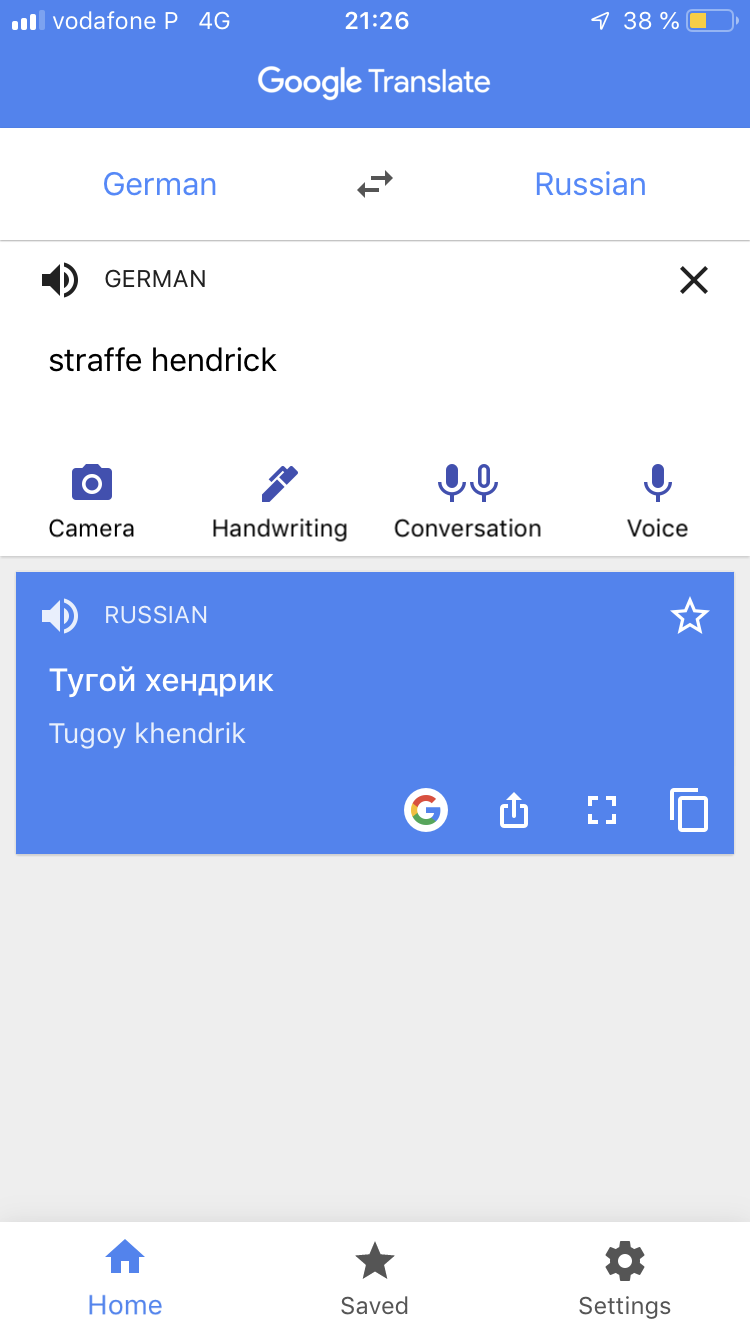Start Conversation mode
Image resolution: width=750 pixels, height=1334 pixels.
click(467, 502)
